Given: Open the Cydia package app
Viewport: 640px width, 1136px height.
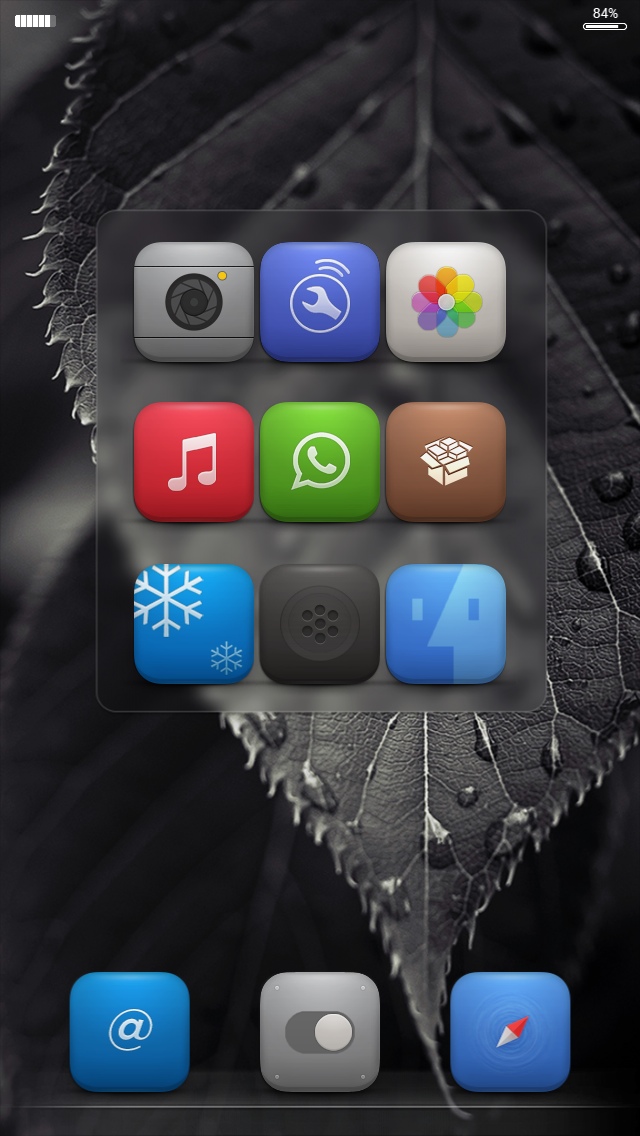Looking at the screenshot, I should click(x=446, y=461).
